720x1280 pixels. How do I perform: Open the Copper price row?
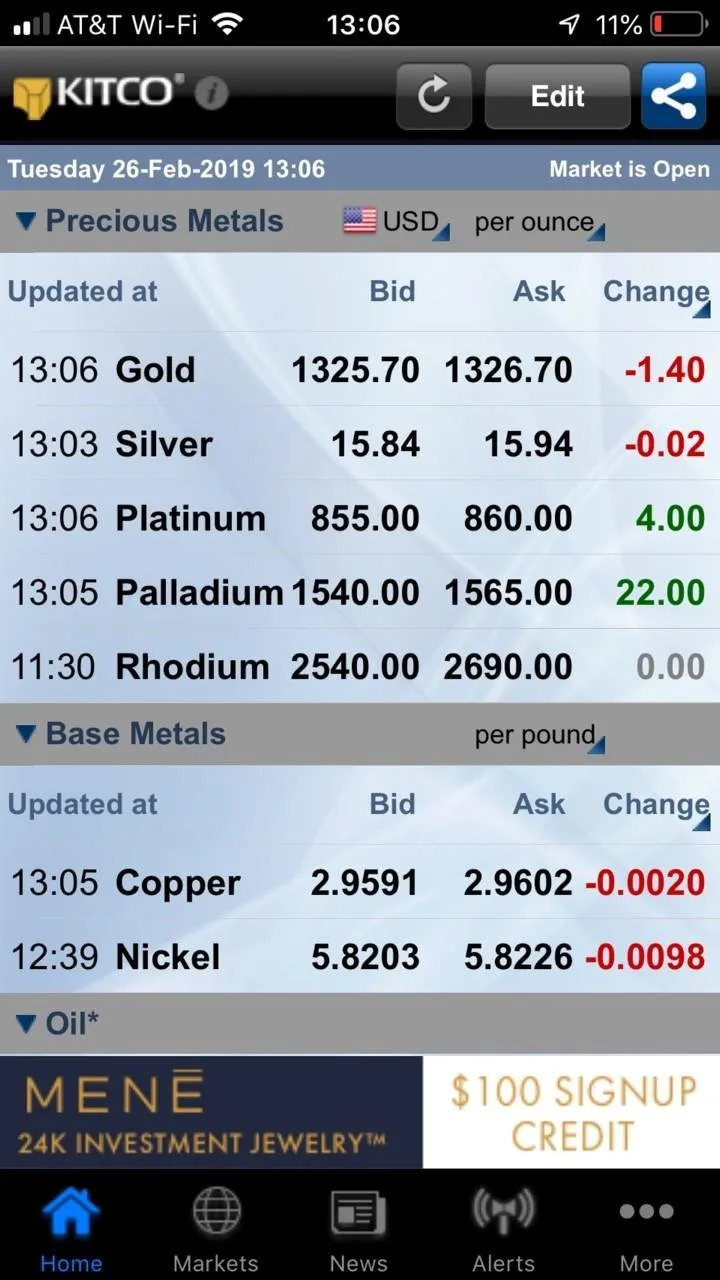tap(358, 882)
